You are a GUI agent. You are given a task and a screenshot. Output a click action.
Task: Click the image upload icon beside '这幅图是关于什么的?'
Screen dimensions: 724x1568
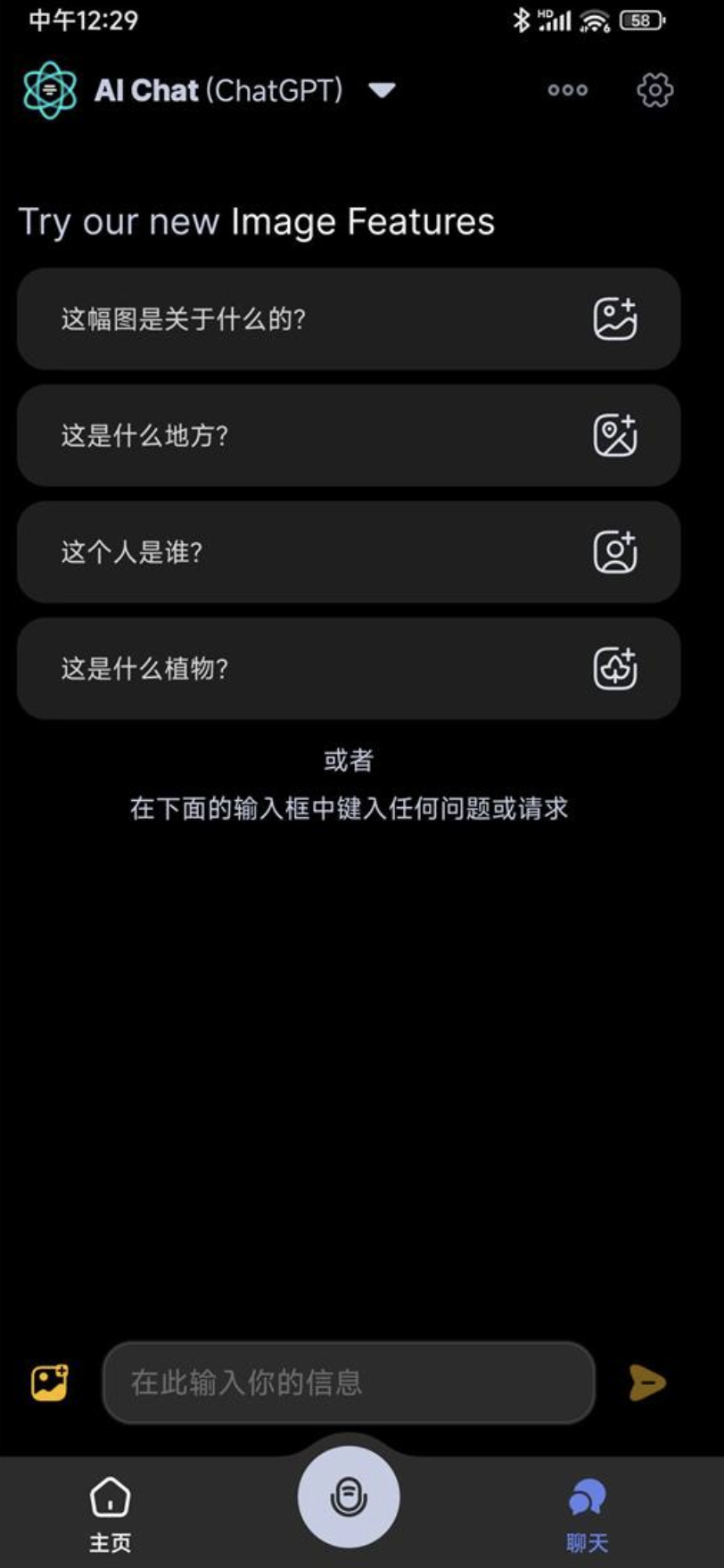616,318
